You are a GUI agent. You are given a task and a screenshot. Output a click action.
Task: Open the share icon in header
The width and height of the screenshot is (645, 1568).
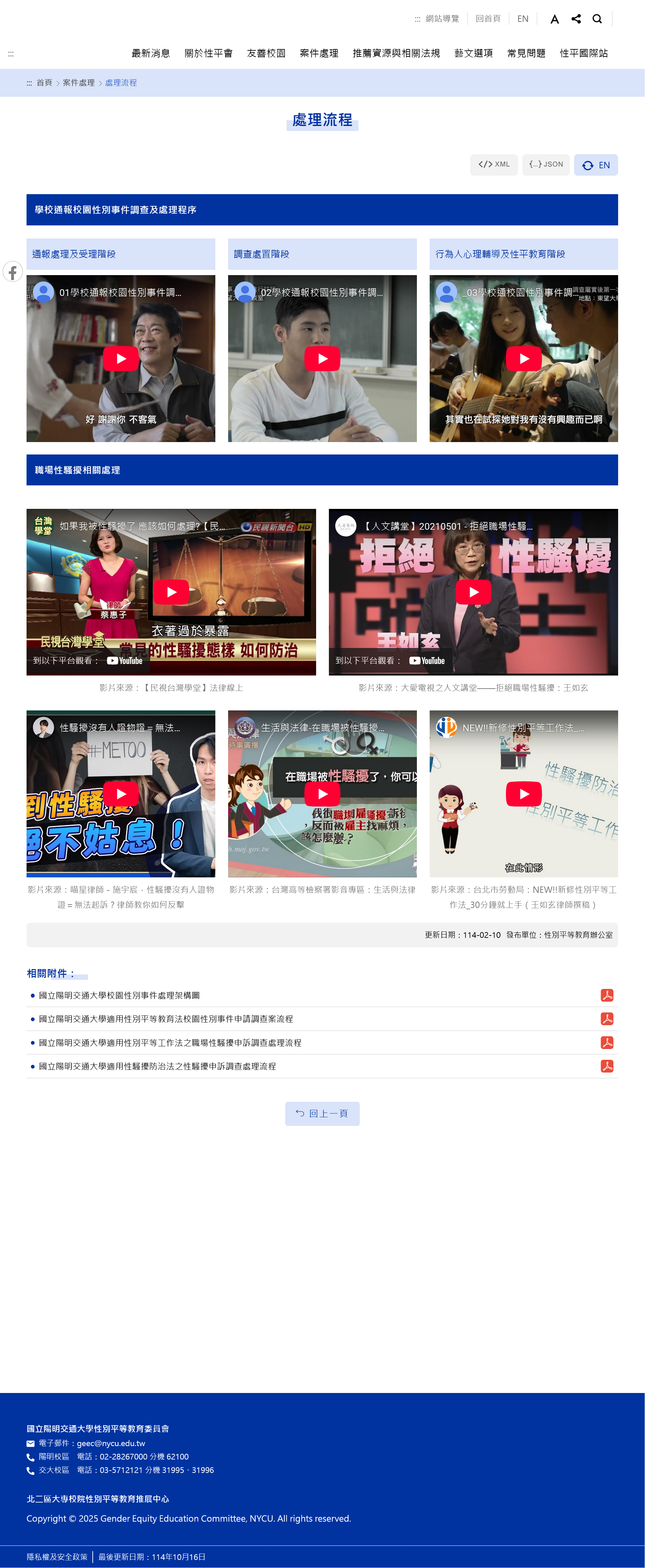576,19
